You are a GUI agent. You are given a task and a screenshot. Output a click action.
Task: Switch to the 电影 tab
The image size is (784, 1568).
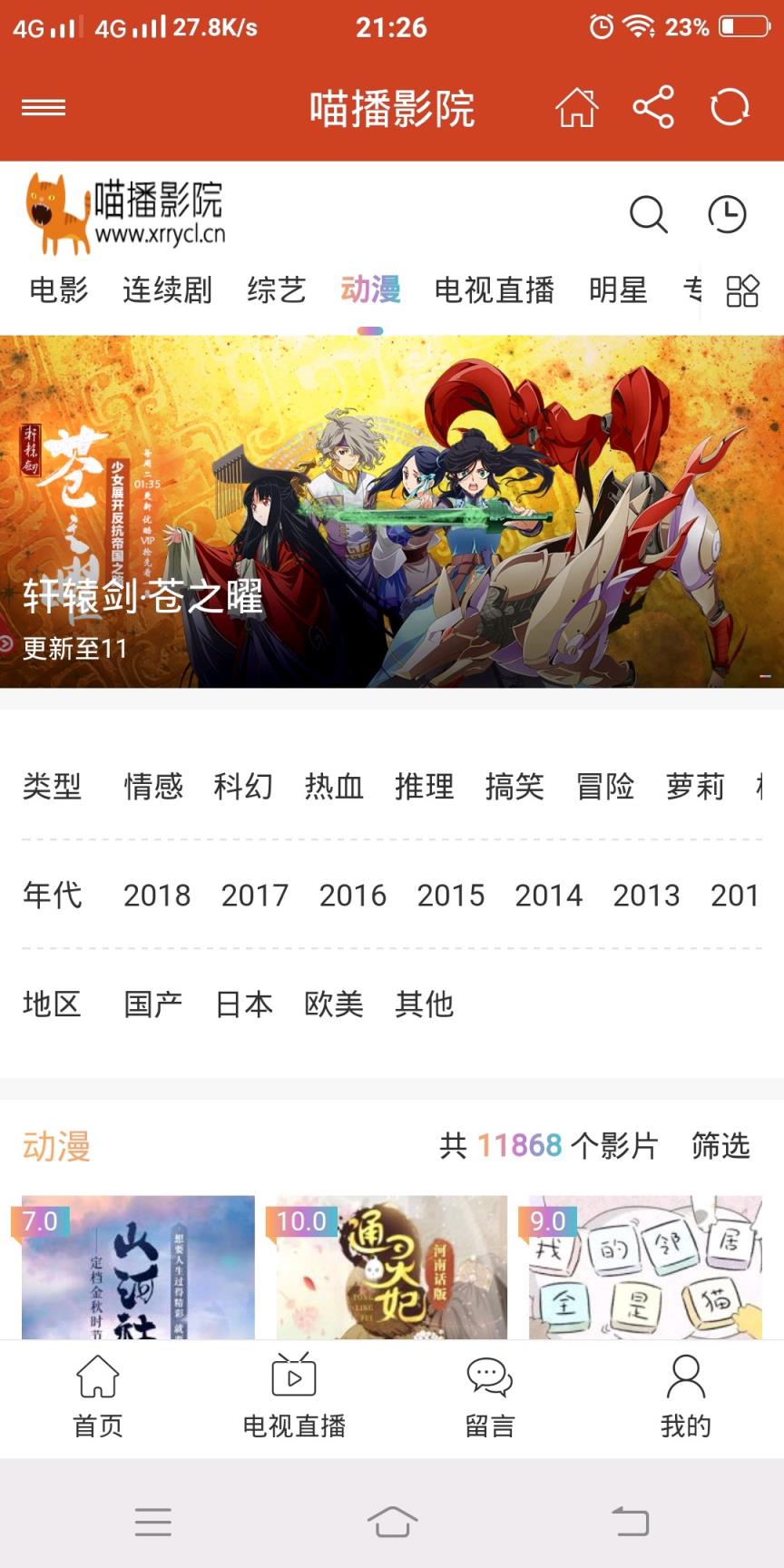(x=58, y=290)
